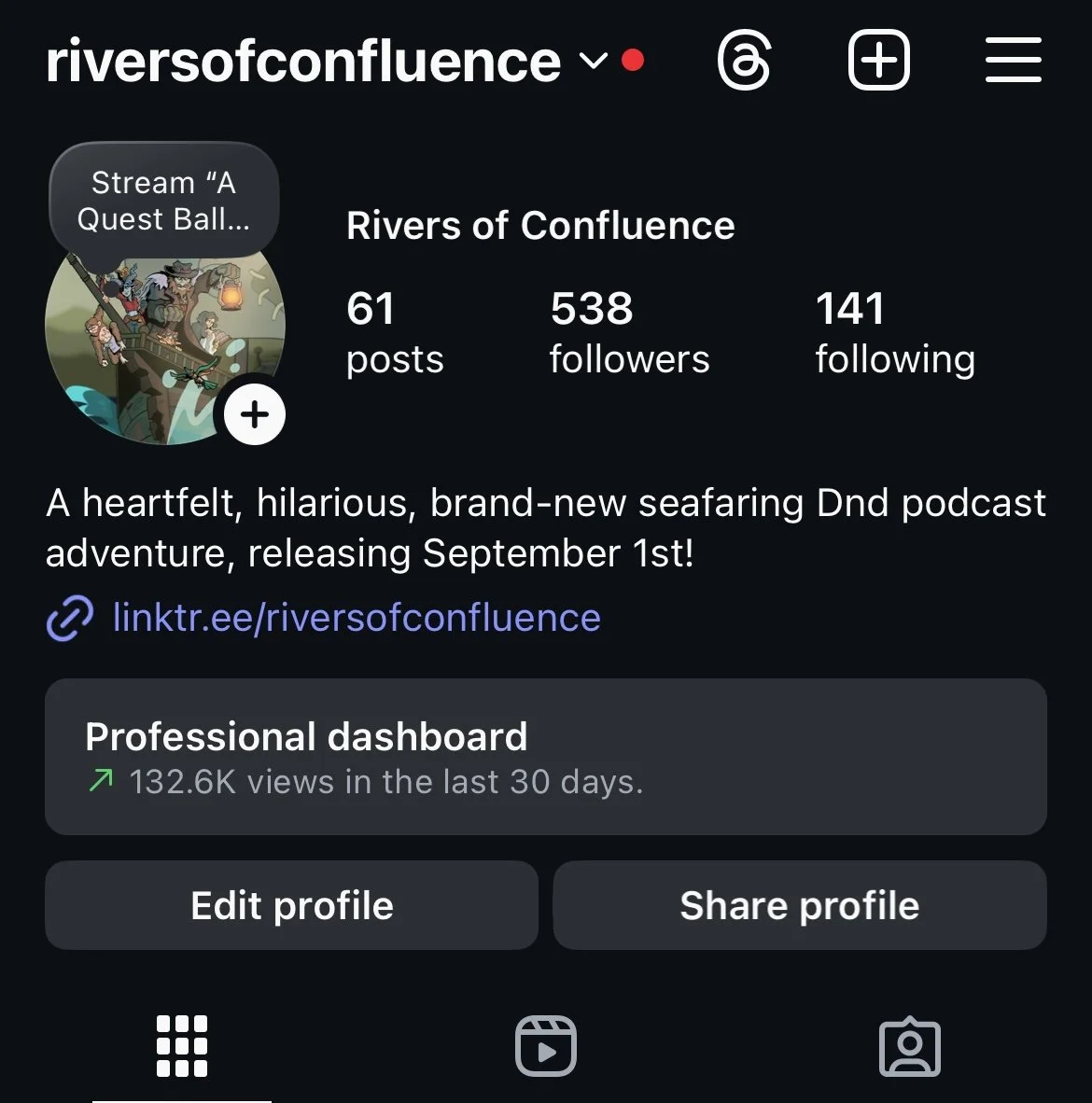Open the account switcher dropdown

point(594,62)
